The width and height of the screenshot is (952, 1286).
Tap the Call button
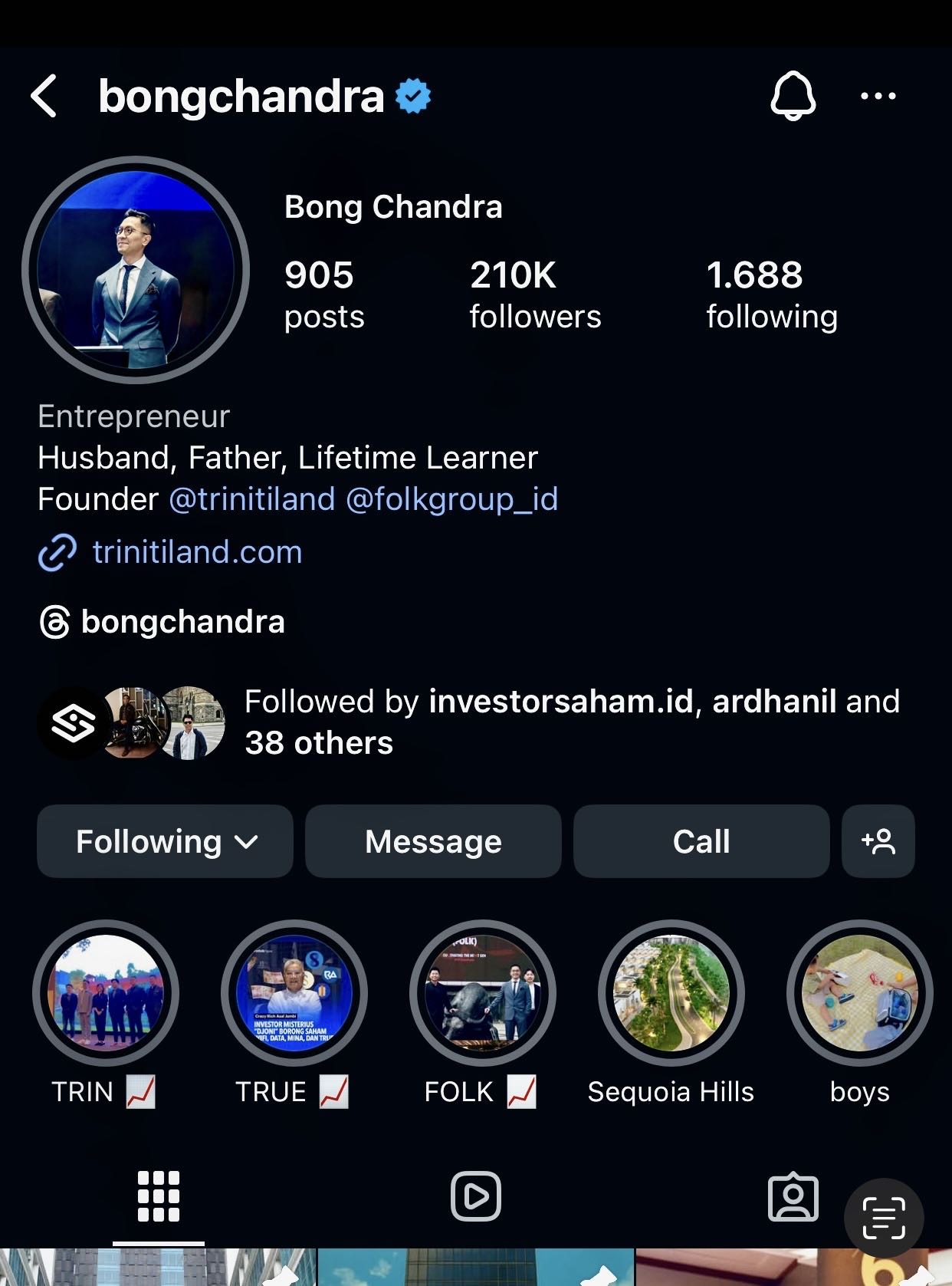coord(701,841)
